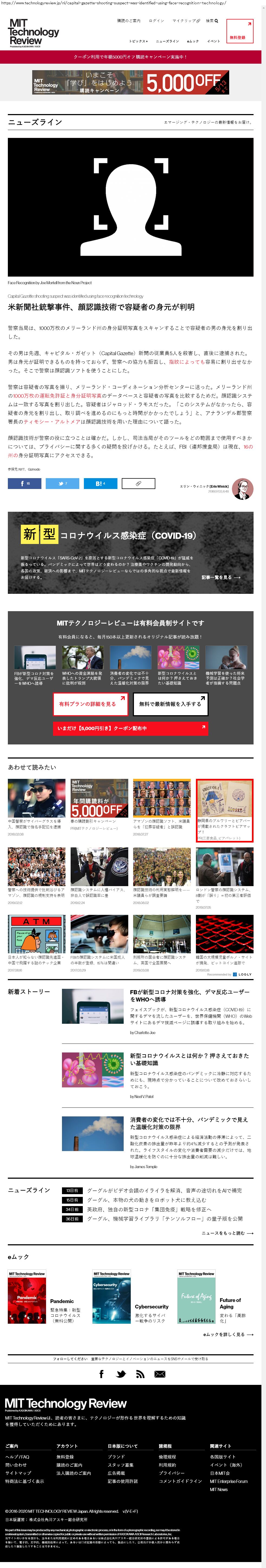Copy the article link with the clip button
The width and height of the screenshot is (266, 1568).
[138, 483]
